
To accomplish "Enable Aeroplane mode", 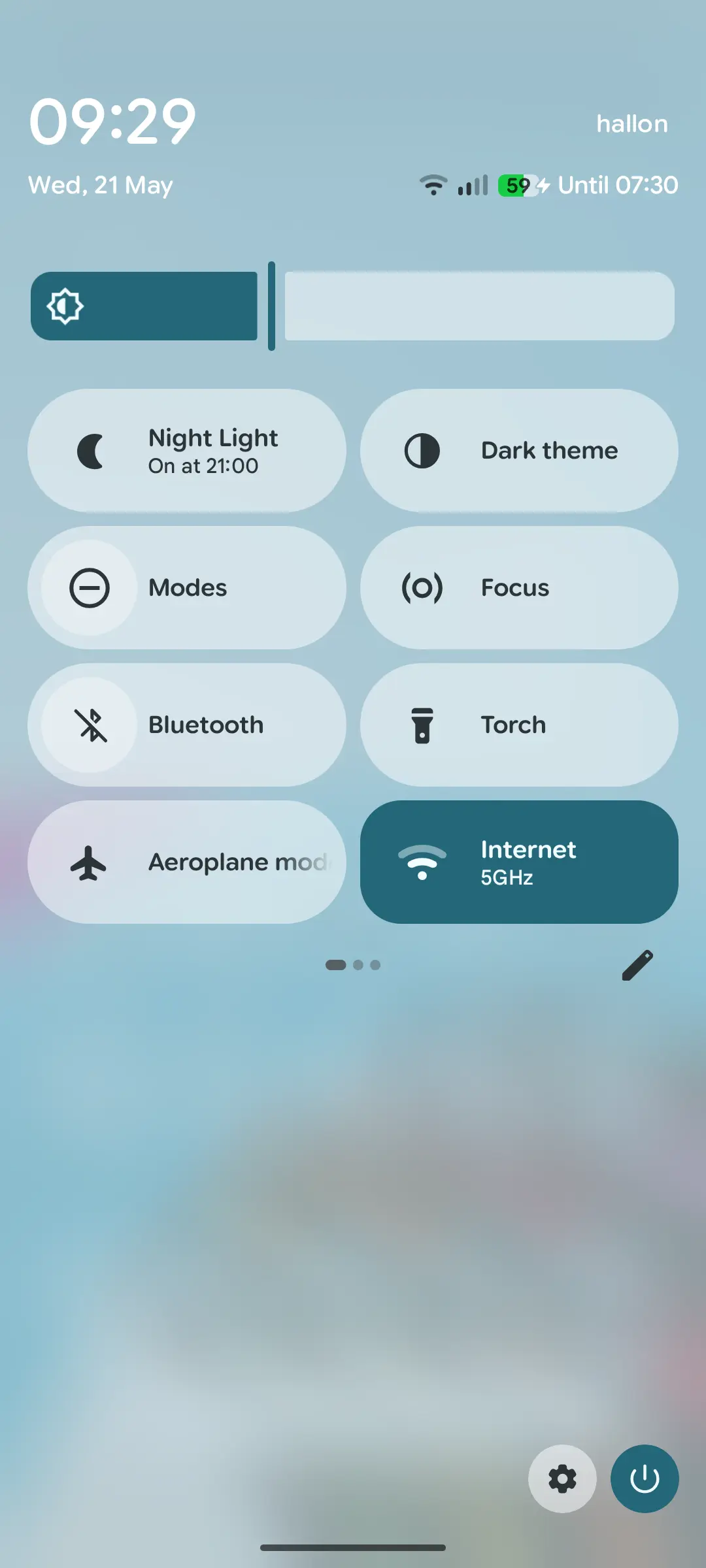I will [x=187, y=862].
